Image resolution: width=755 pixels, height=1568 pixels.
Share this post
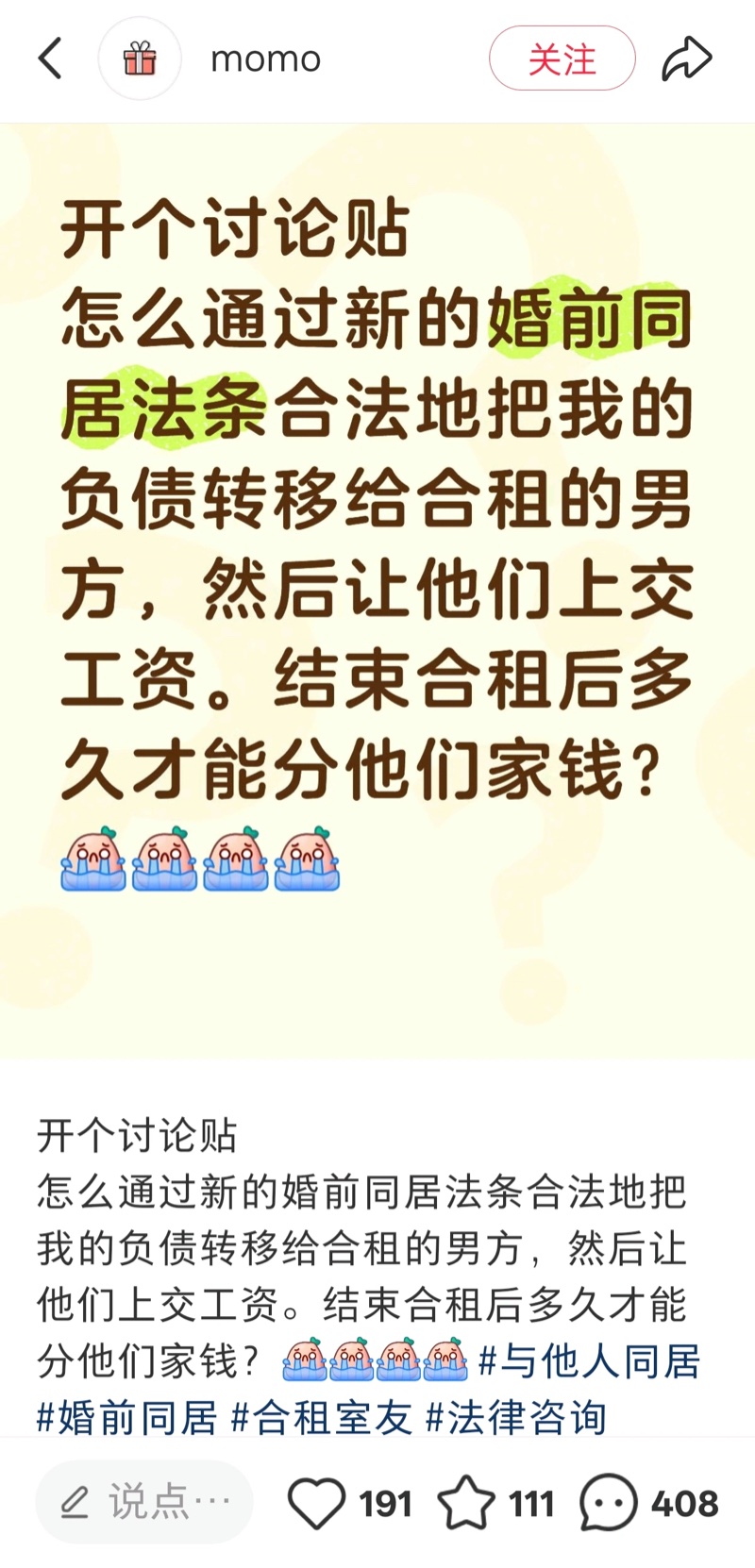(x=686, y=58)
